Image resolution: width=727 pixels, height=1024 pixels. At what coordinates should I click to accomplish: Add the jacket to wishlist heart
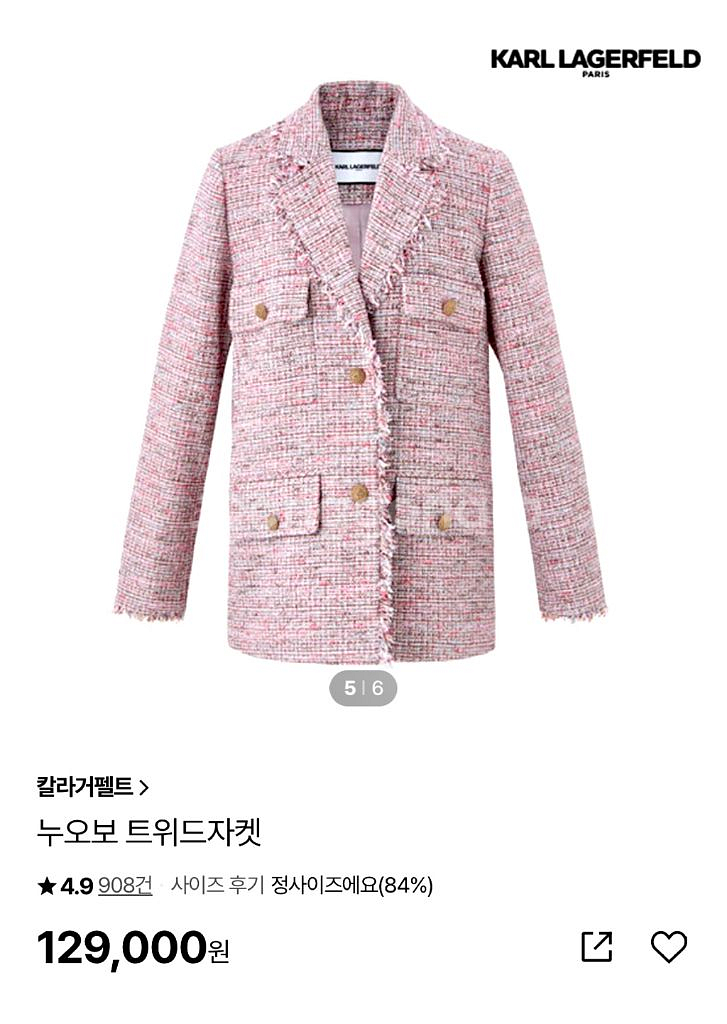coord(669,947)
